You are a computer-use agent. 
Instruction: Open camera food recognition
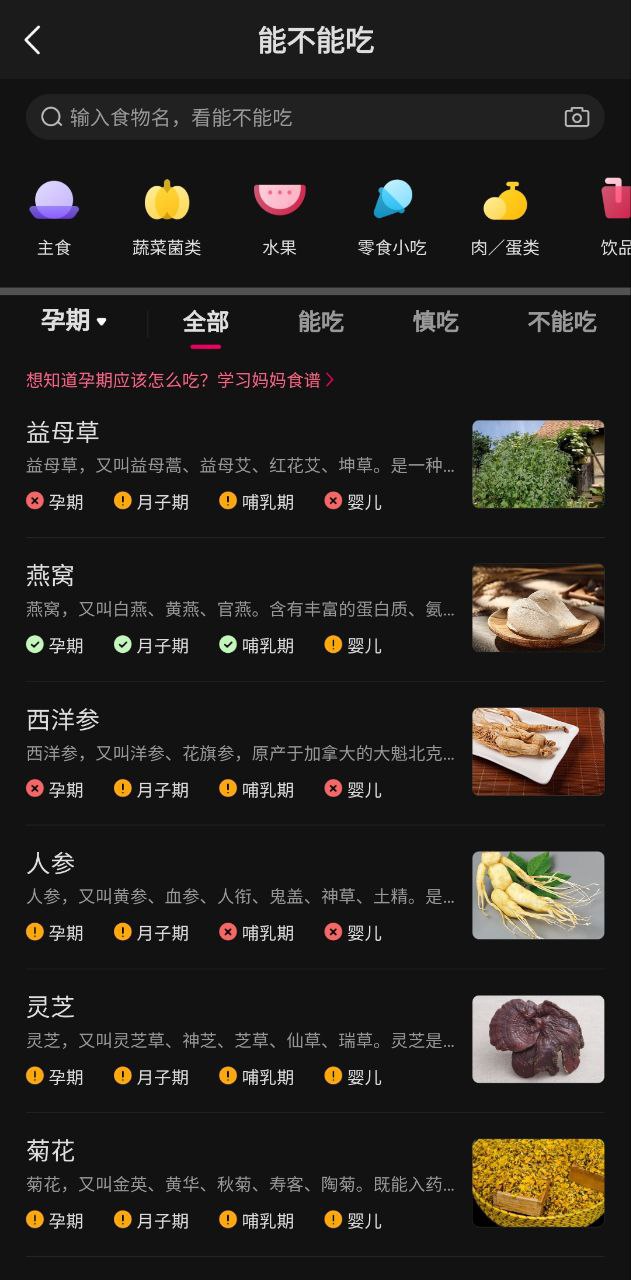pyautogui.click(x=577, y=118)
